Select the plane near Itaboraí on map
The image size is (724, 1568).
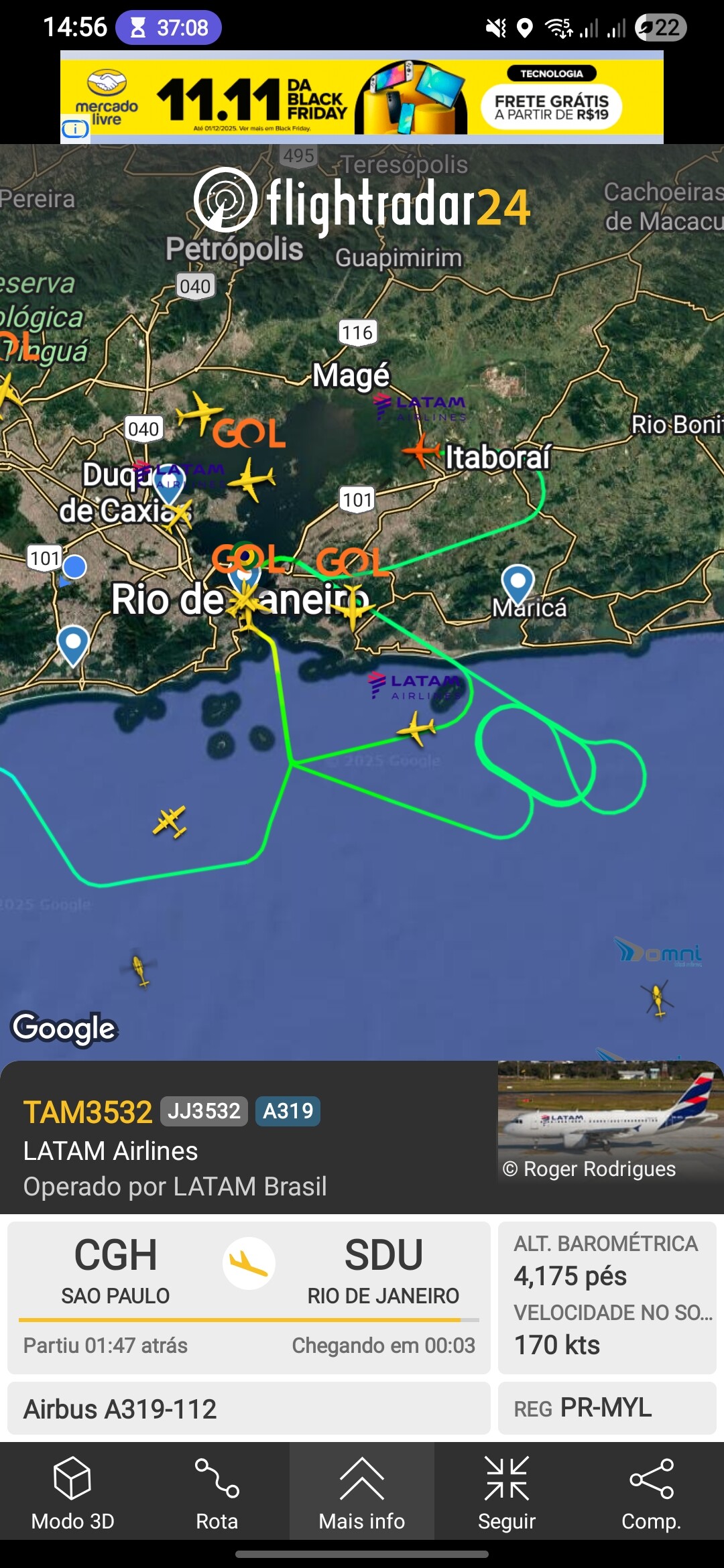click(x=422, y=450)
